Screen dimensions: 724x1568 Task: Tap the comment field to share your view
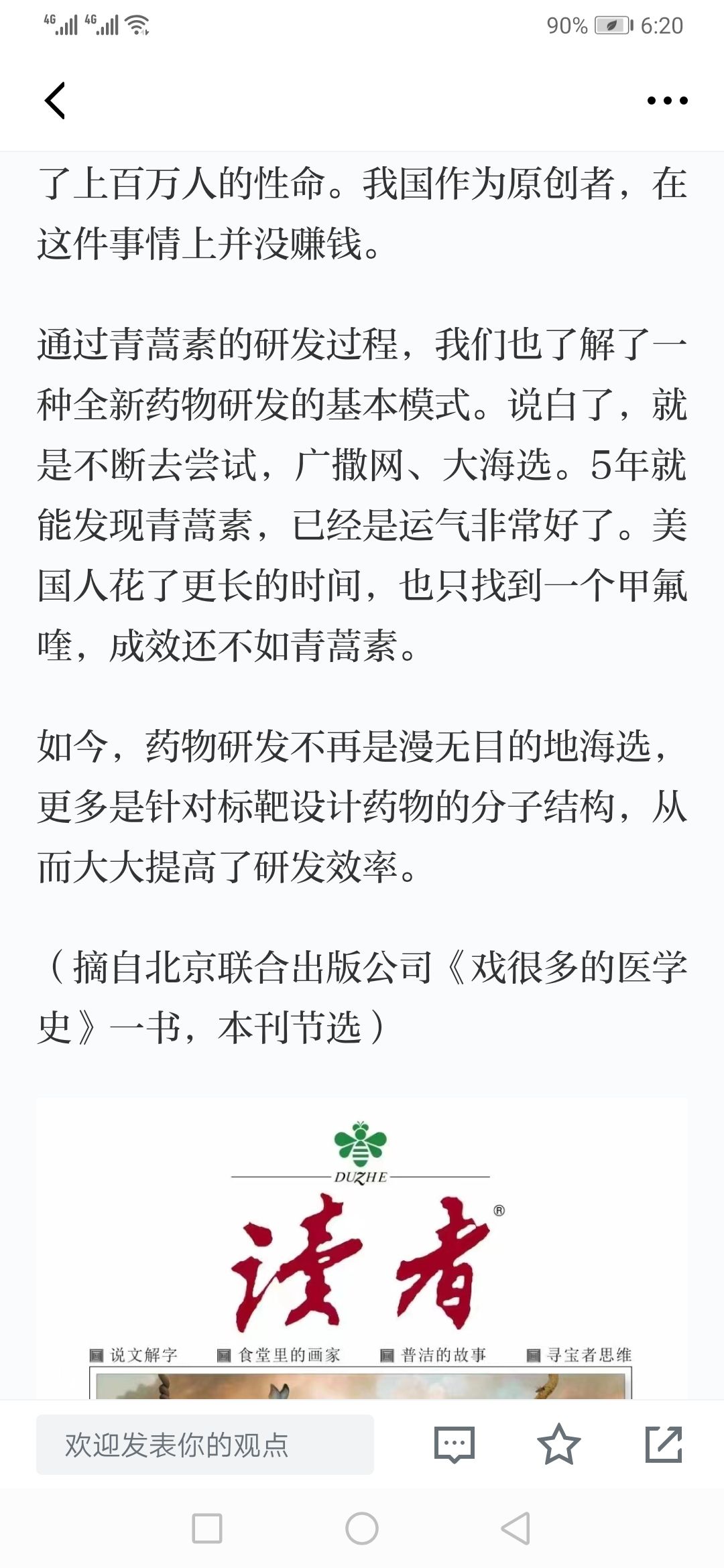(204, 1445)
